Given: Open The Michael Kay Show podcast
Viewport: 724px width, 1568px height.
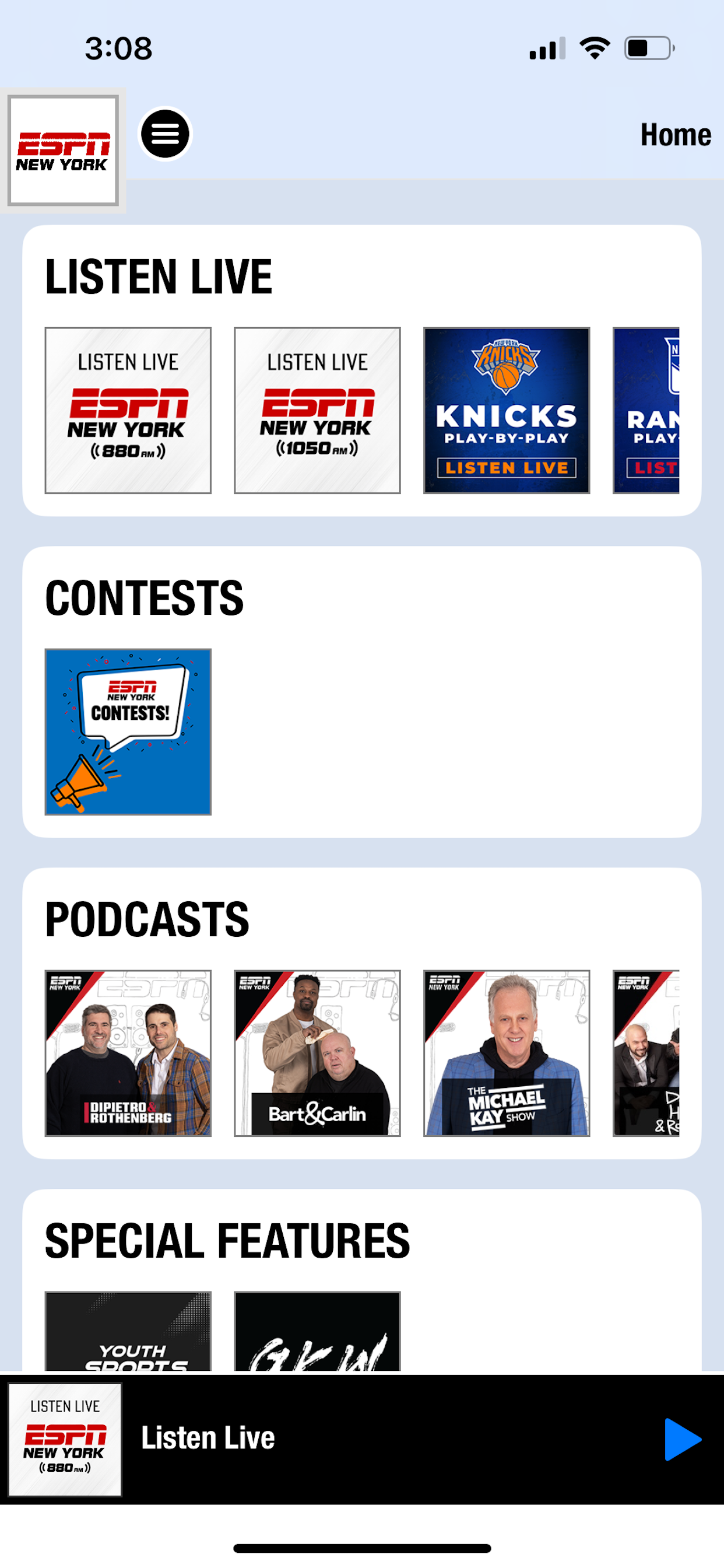Looking at the screenshot, I should pyautogui.click(x=505, y=1055).
